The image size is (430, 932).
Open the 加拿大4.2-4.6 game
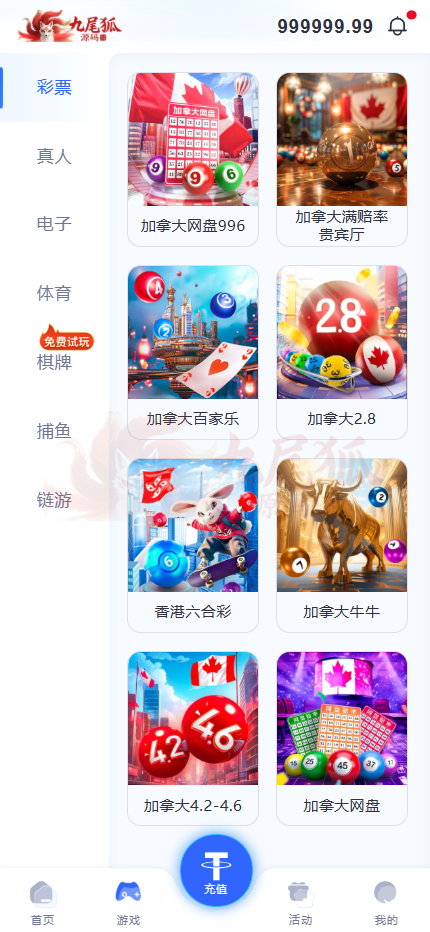(193, 738)
